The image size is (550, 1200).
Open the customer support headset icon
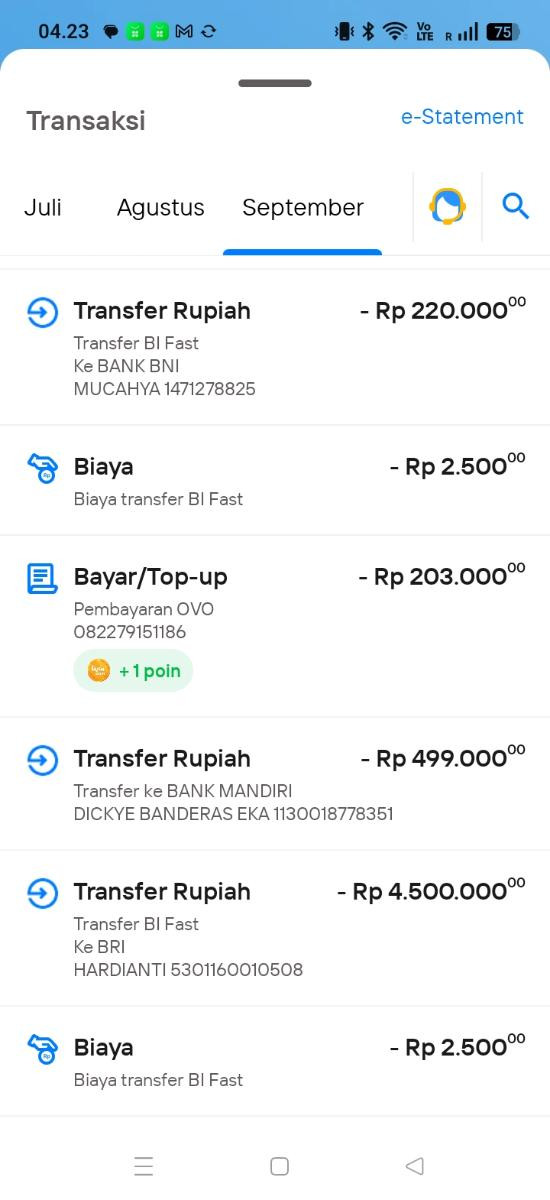click(x=447, y=207)
